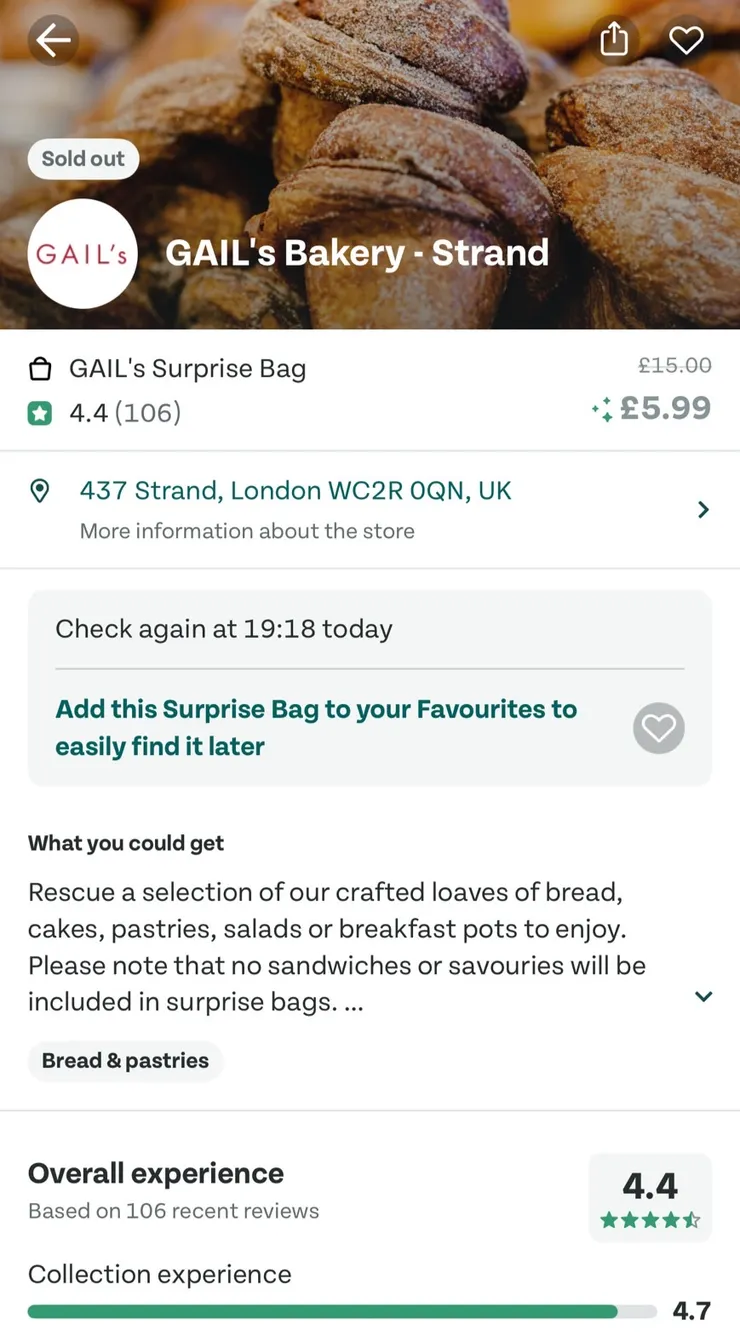The height and width of the screenshot is (1340, 740).
Task: Open store info for 437 Strand address
Action: click(x=370, y=509)
